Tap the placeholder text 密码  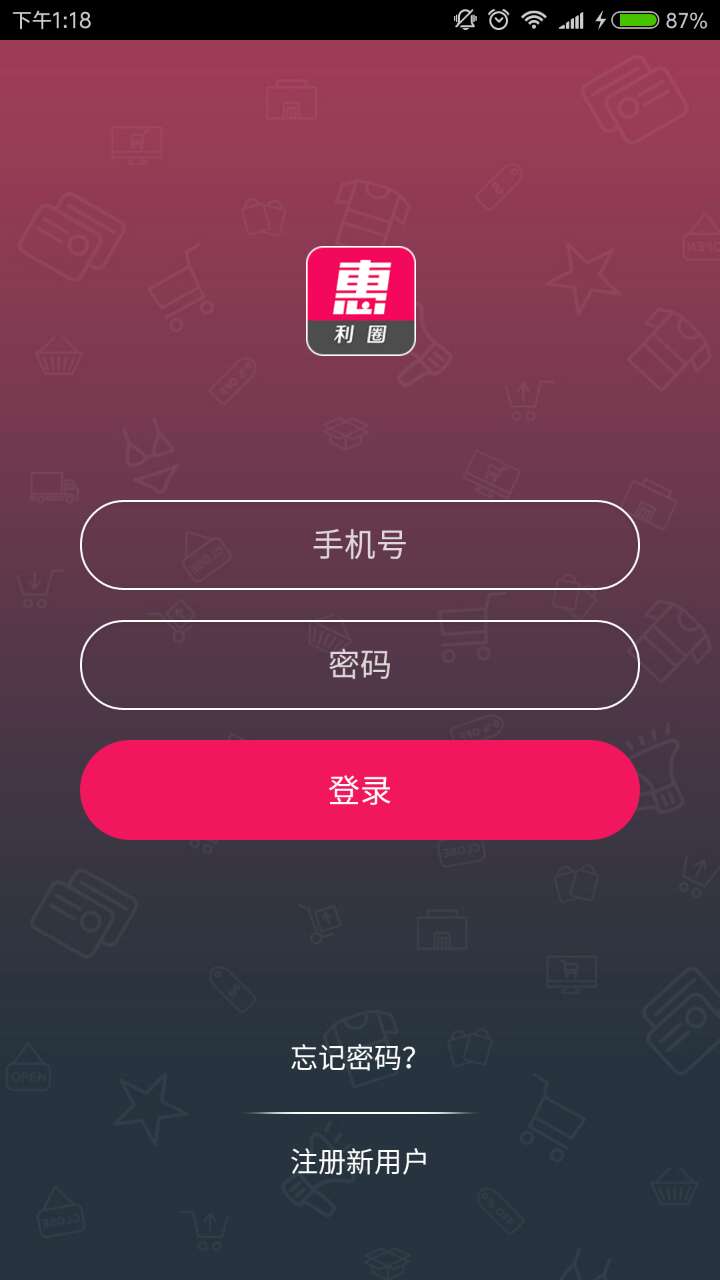(360, 664)
